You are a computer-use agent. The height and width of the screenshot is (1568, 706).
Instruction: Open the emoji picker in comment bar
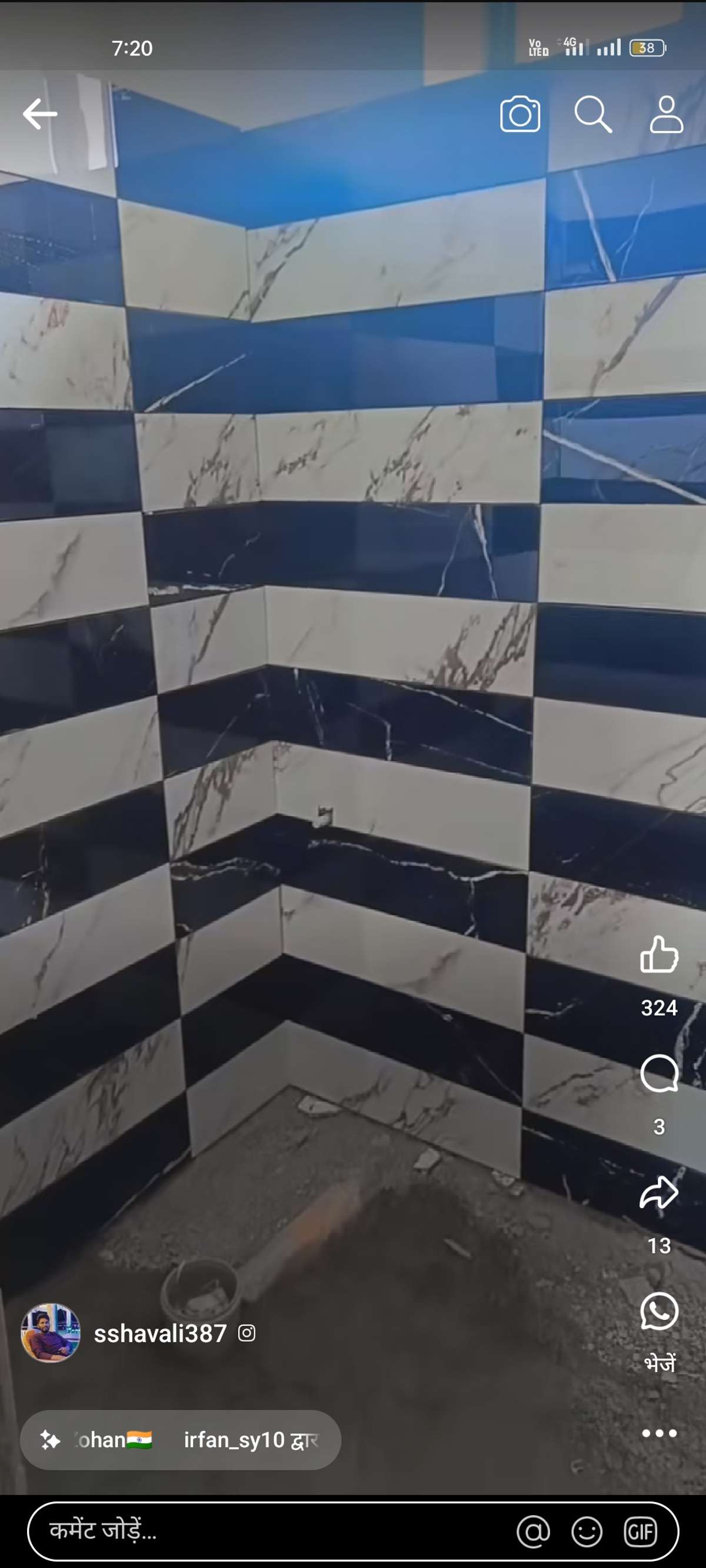pos(587,1532)
